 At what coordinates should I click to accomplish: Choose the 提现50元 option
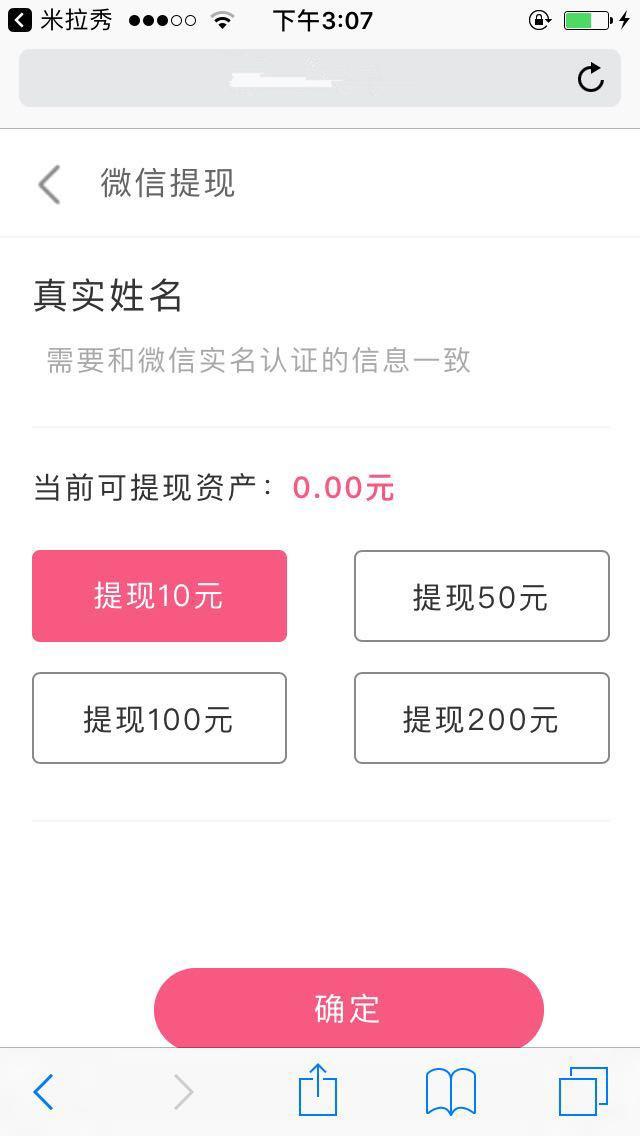pyautogui.click(x=481, y=596)
